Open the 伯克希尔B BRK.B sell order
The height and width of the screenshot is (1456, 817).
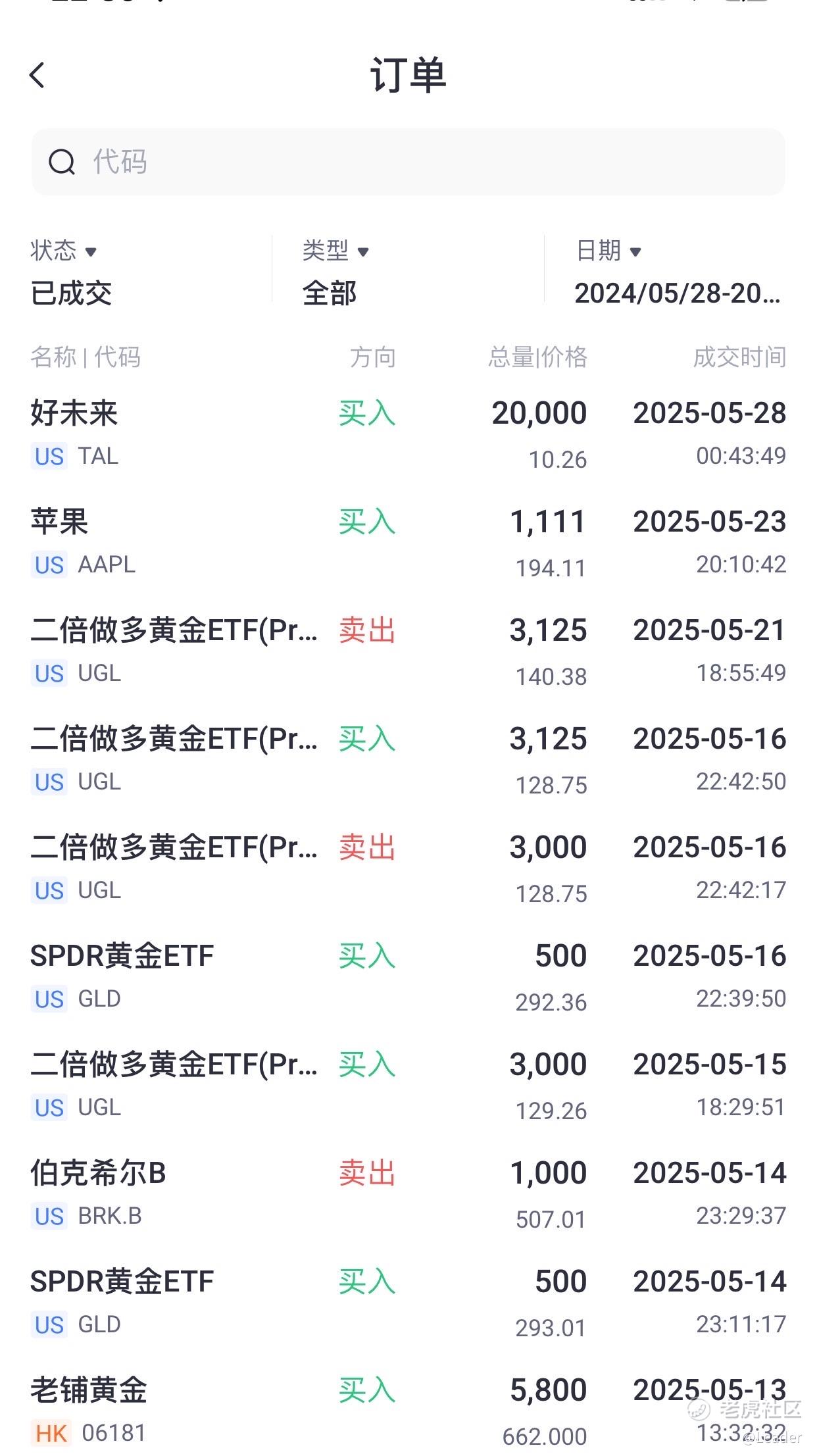408,1194
